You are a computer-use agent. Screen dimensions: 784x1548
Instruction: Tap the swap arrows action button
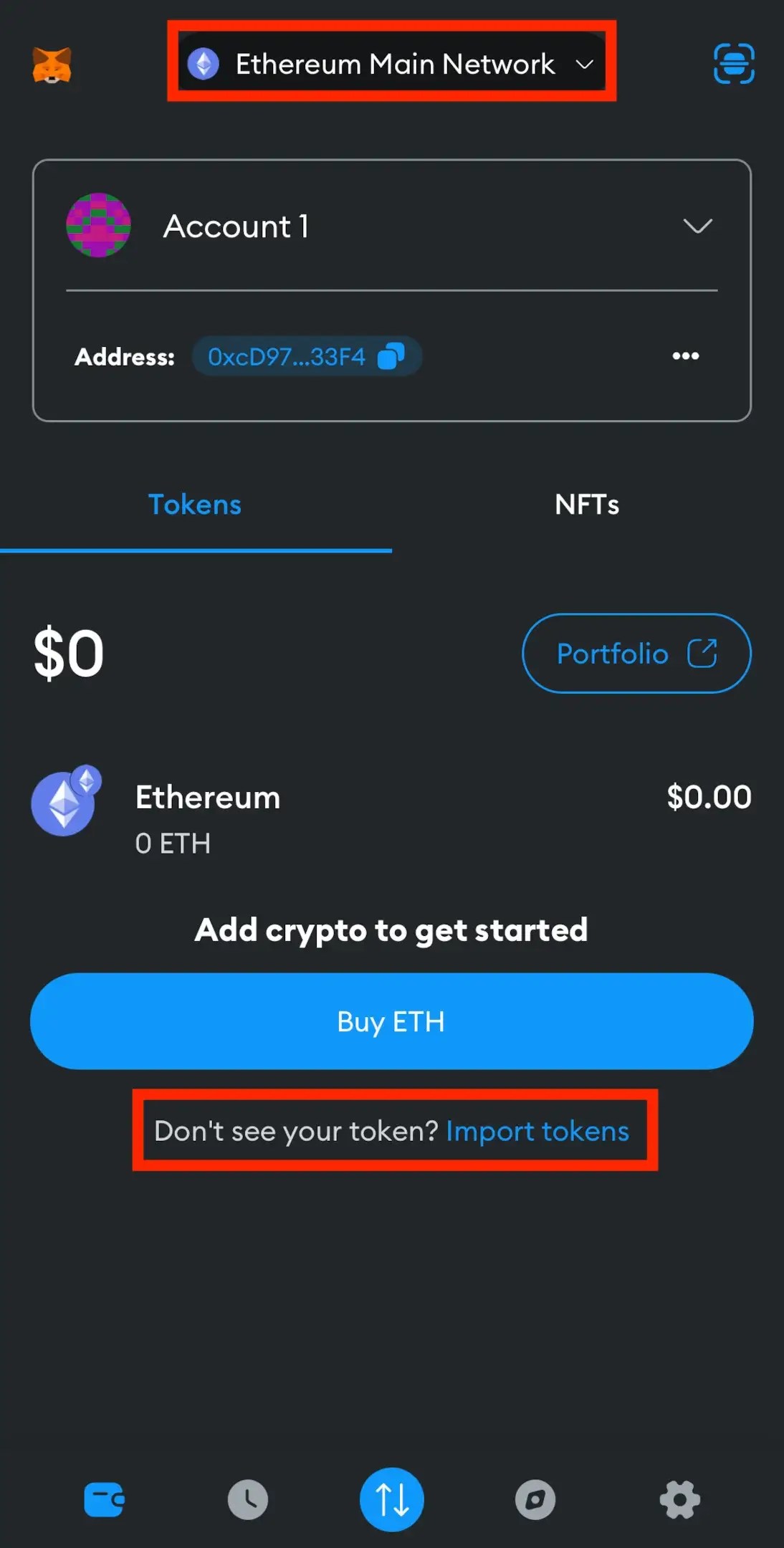391,1499
